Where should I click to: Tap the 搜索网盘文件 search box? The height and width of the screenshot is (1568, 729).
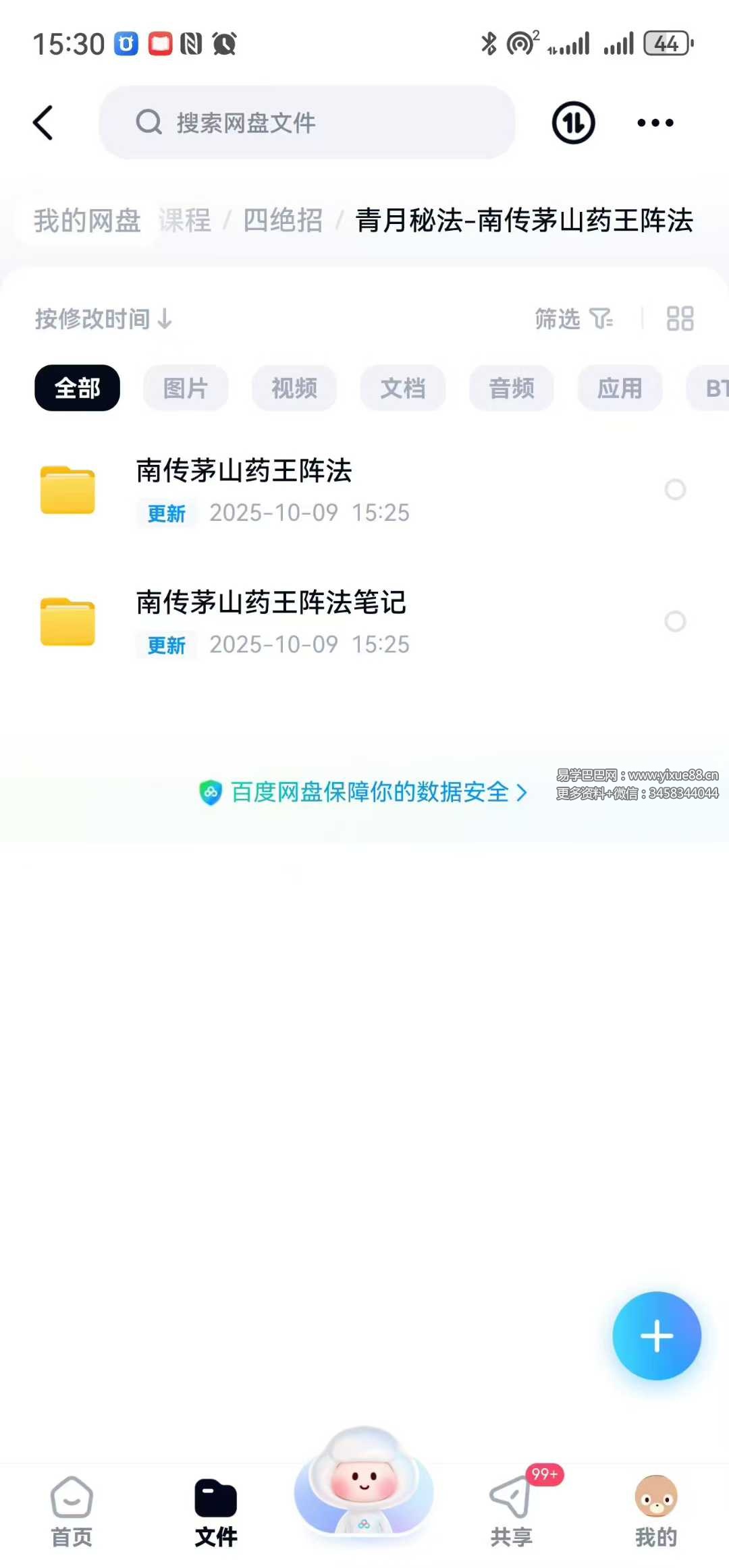(307, 123)
